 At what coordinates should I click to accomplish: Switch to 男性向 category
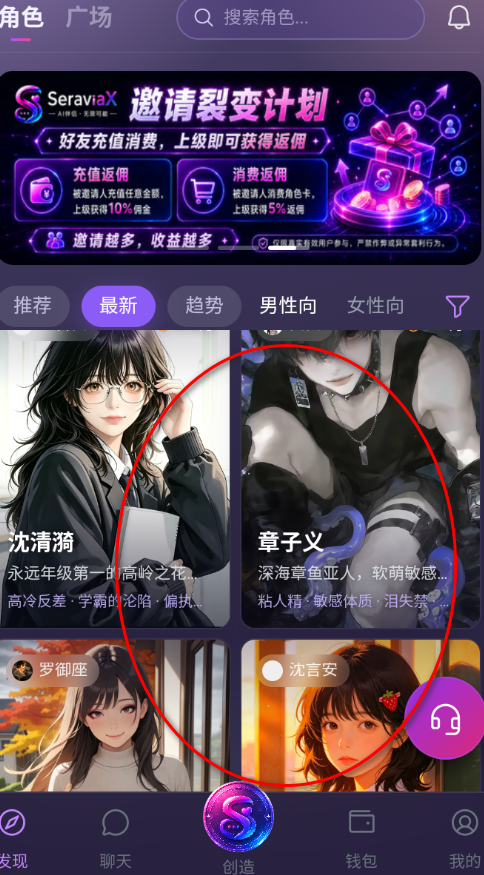tap(288, 306)
